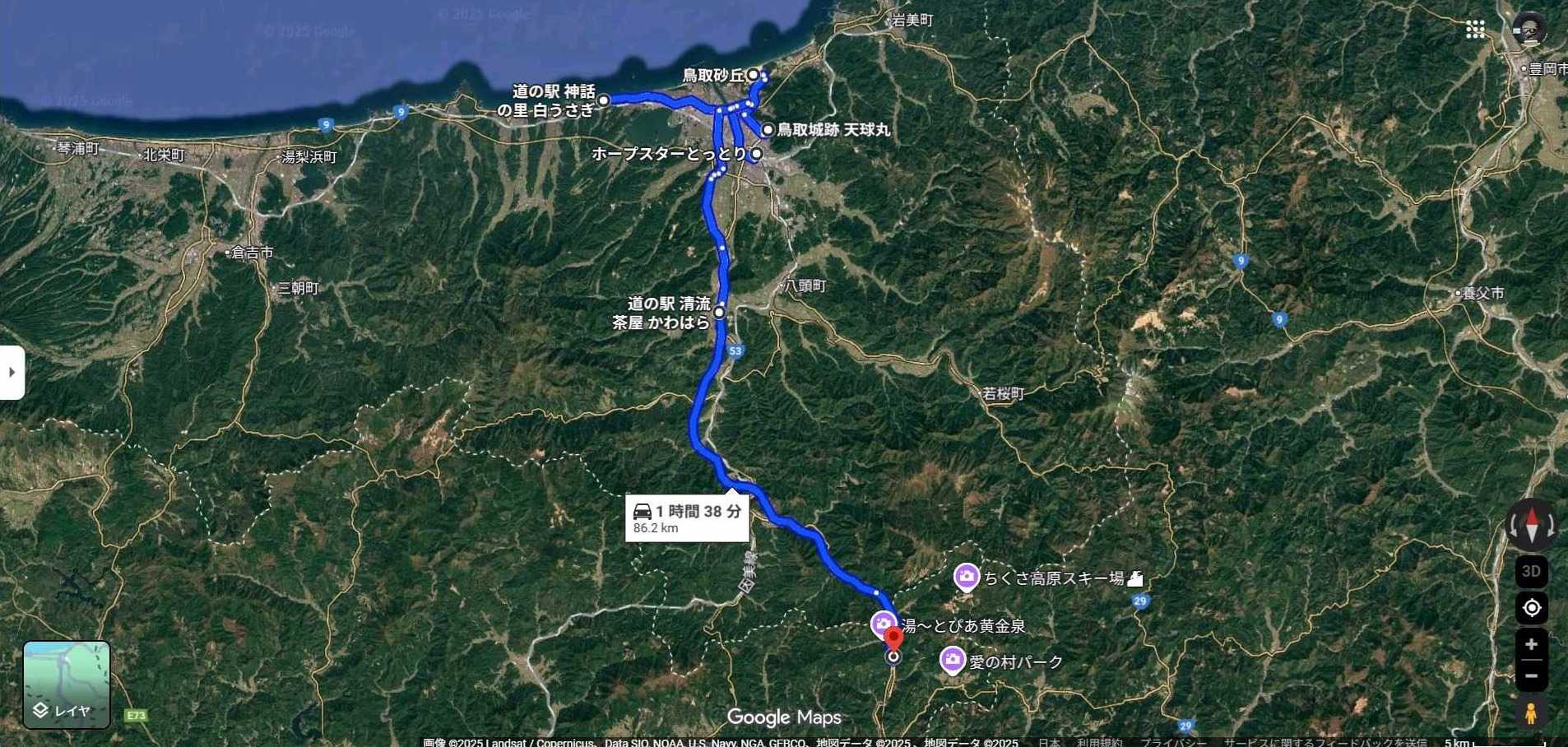This screenshot has width=1568, height=747.
Task: Open the レイヤ layers switcher
Action: pyautogui.click(x=67, y=684)
